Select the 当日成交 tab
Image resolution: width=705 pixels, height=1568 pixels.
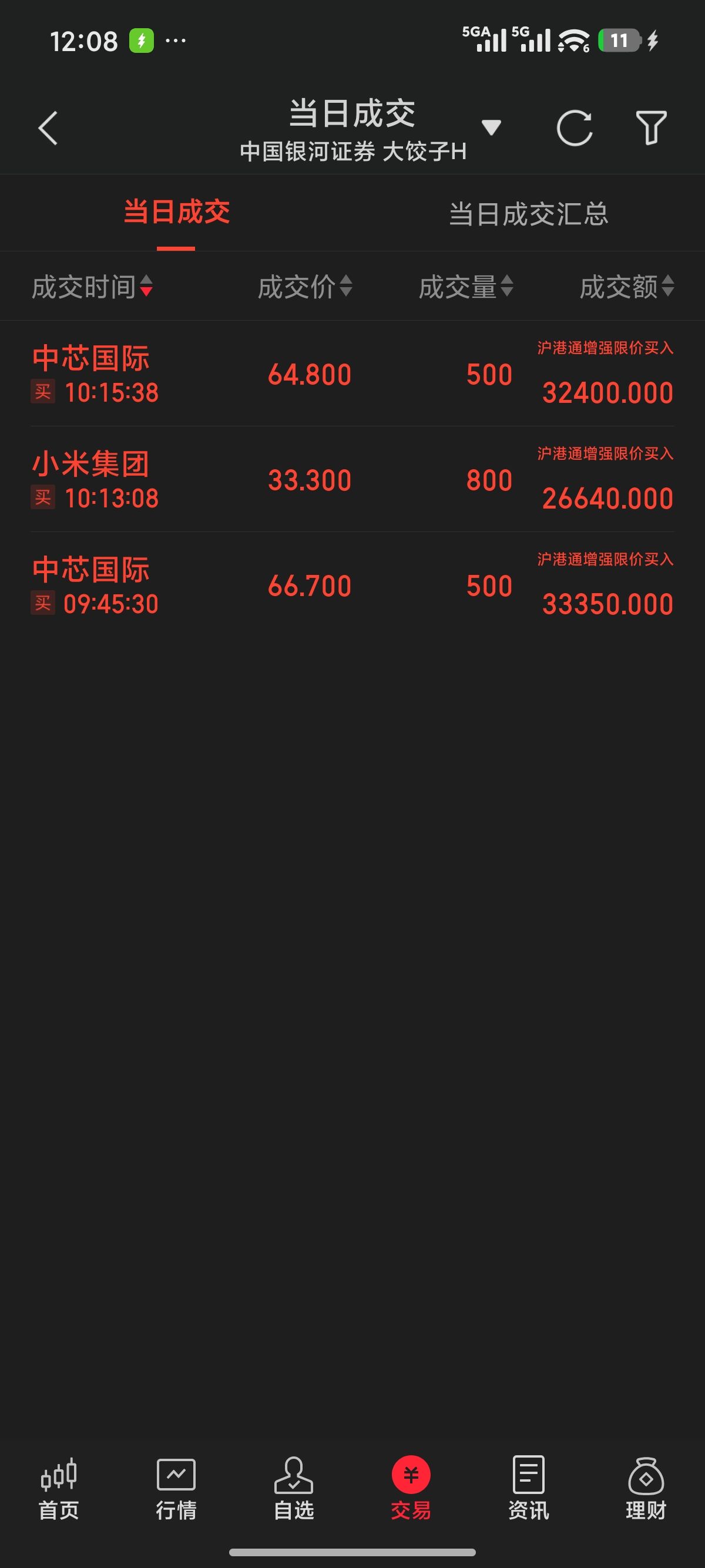click(177, 213)
